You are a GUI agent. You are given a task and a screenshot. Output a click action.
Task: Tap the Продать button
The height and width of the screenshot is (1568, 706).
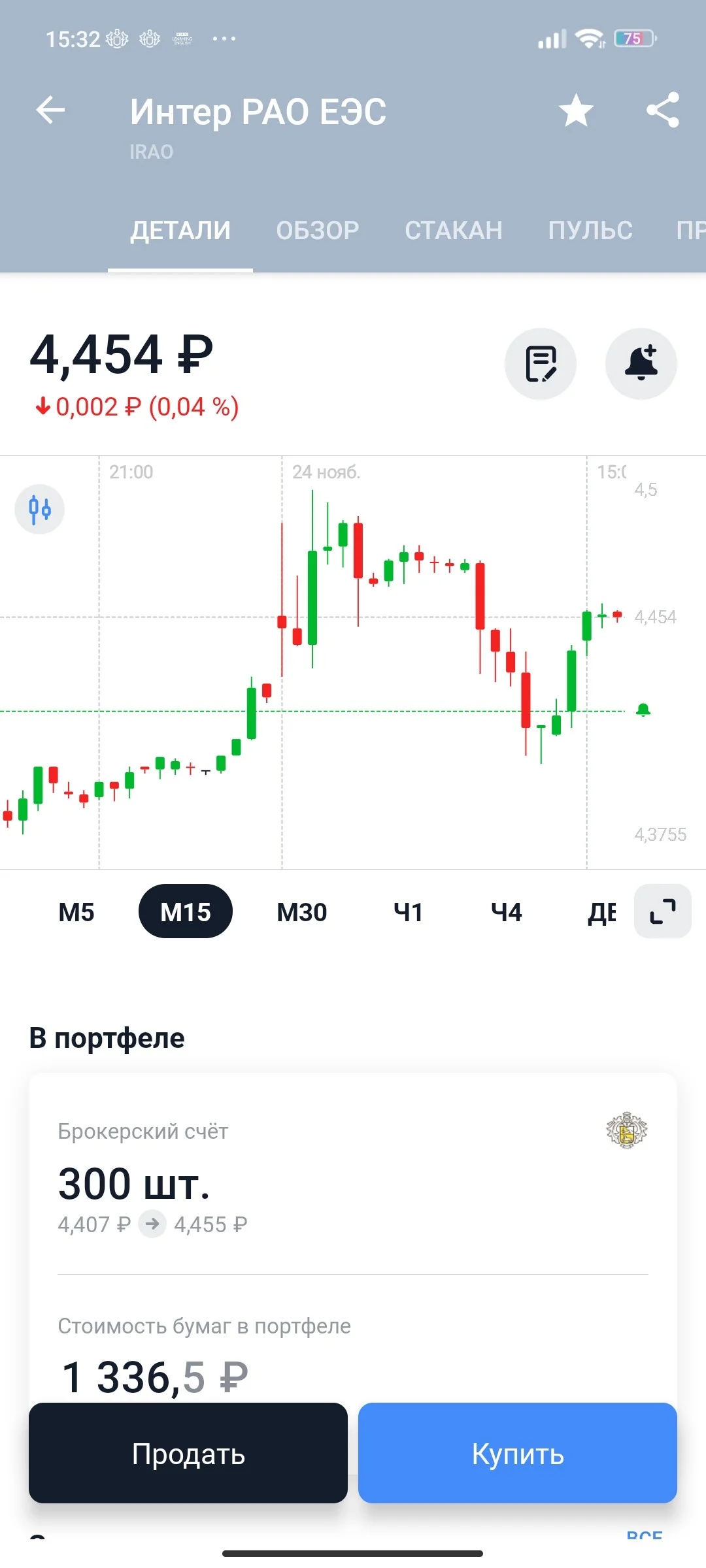pos(188,1453)
